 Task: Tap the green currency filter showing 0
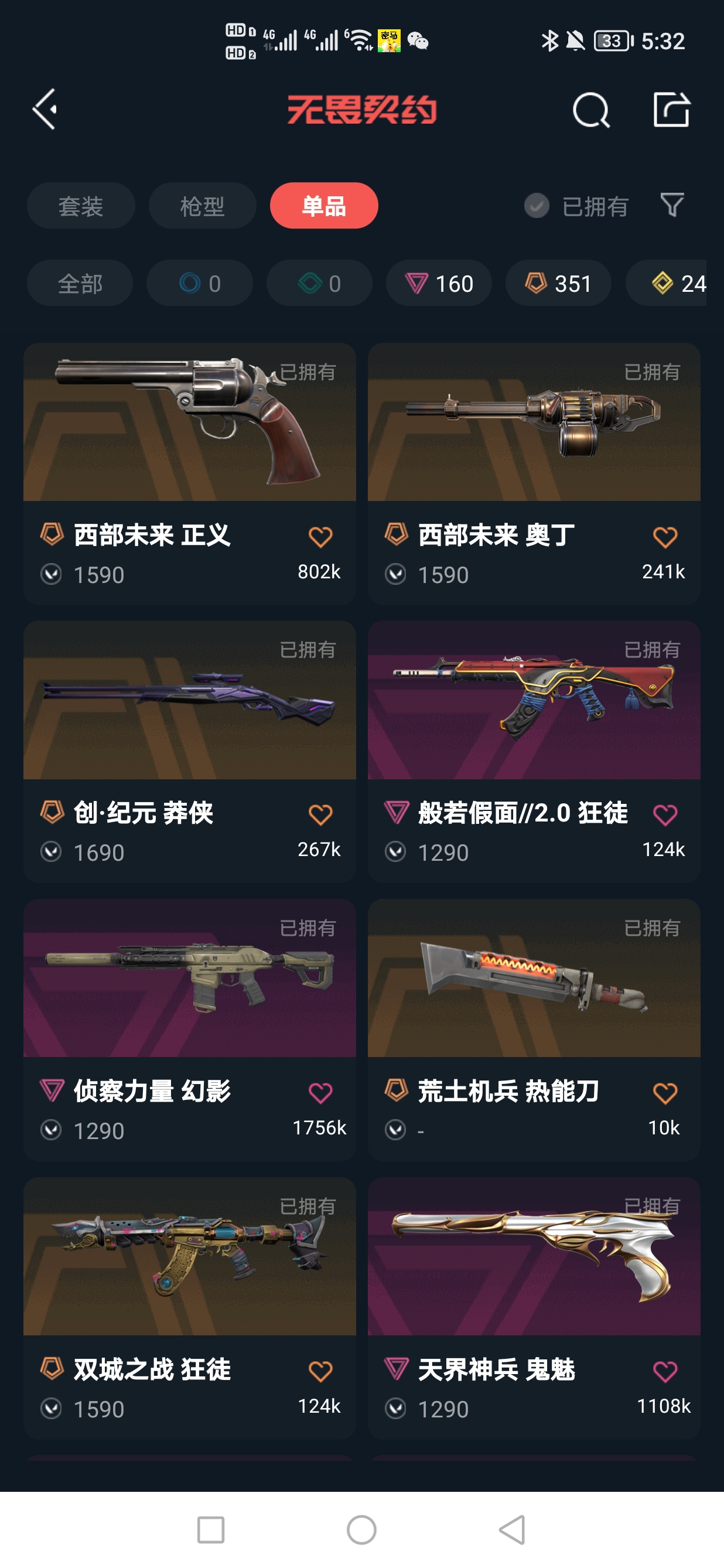[319, 283]
